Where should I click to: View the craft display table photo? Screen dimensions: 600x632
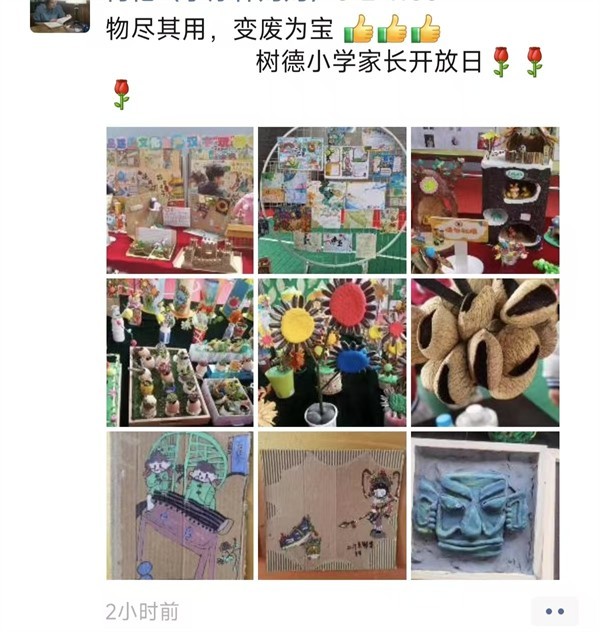[x=180, y=200]
